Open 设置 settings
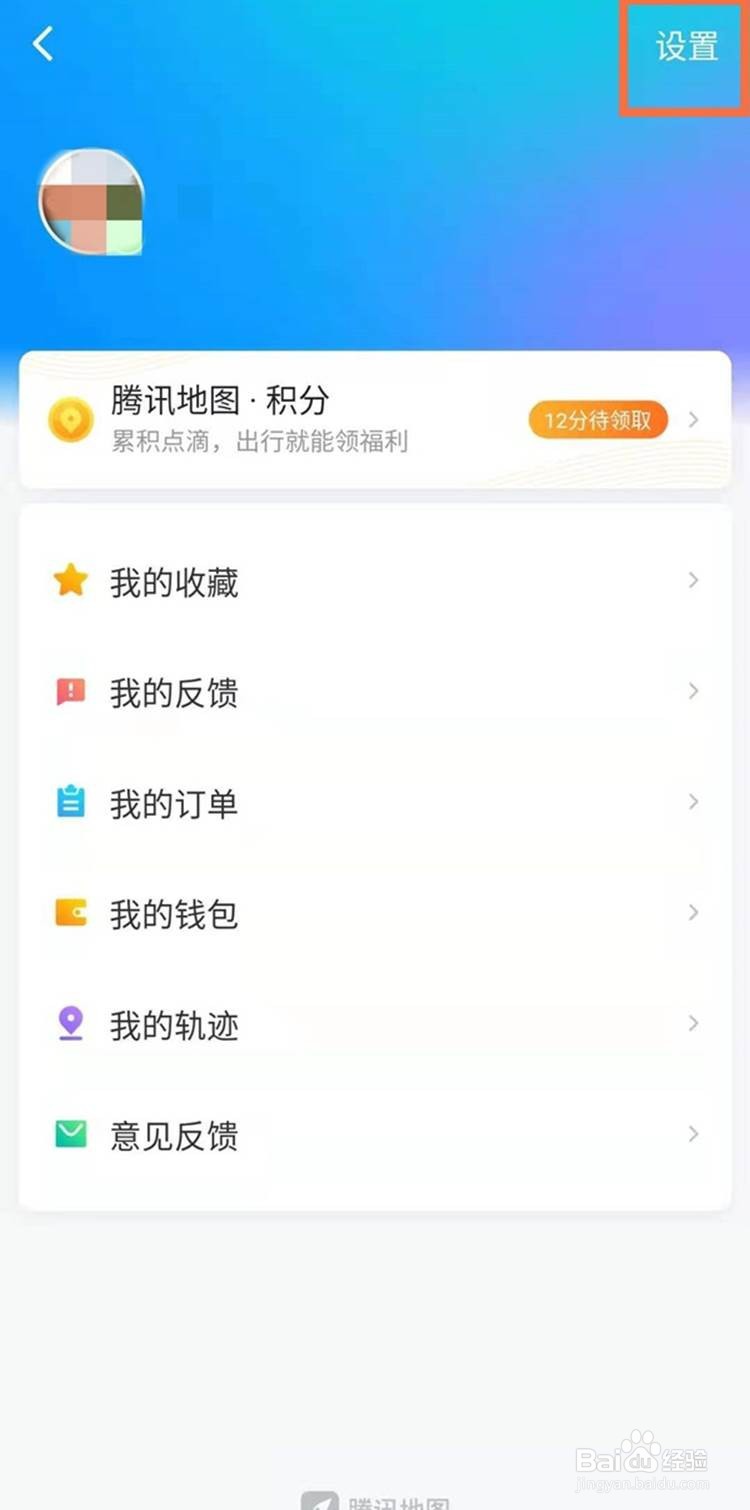Viewport: 750px width, 1510px height. click(x=686, y=47)
